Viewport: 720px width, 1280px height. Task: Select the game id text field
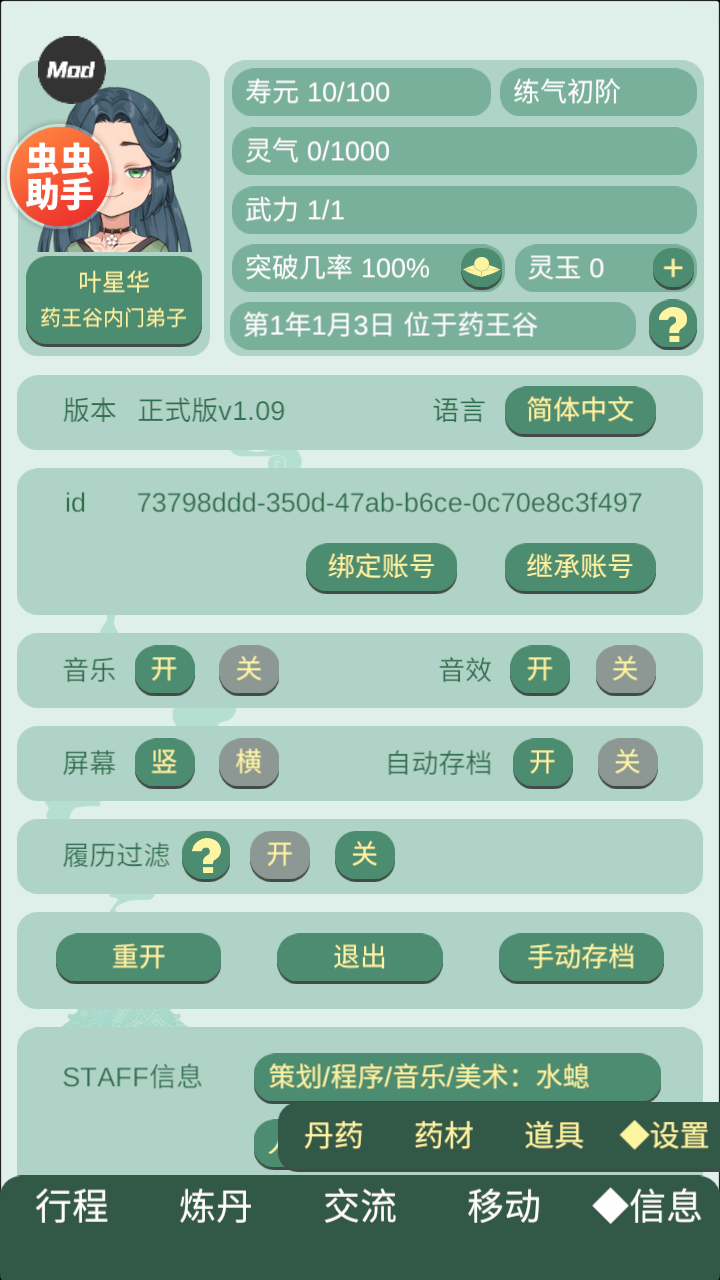[390, 503]
